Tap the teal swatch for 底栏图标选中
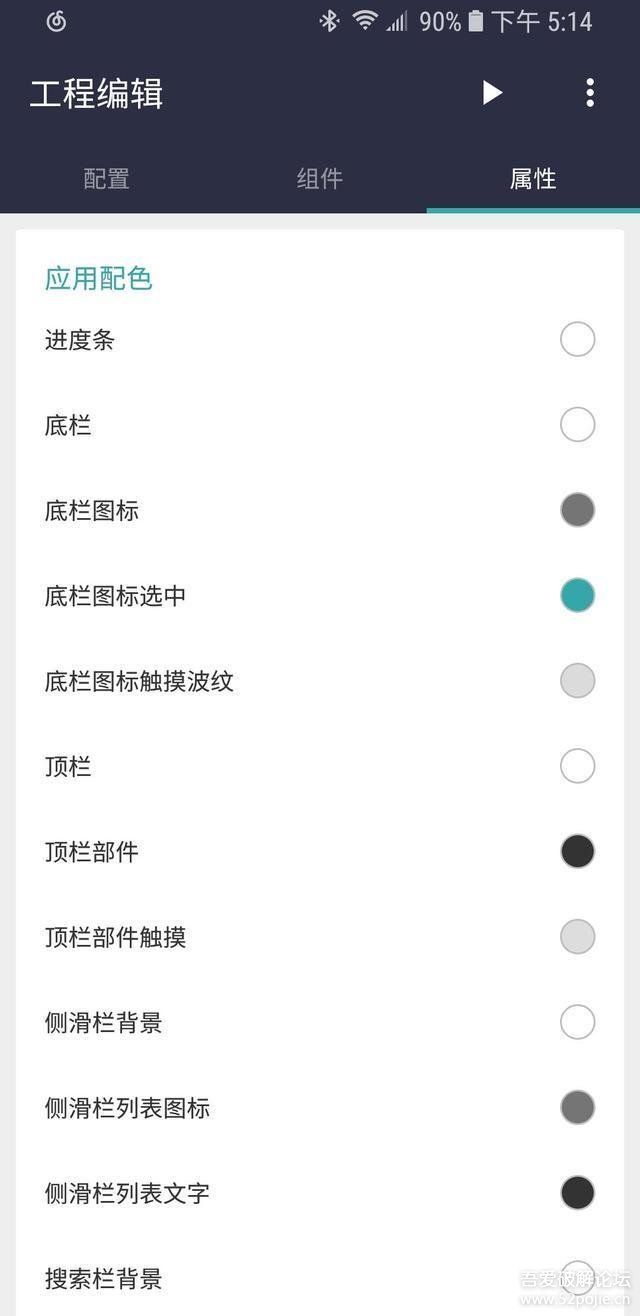This screenshot has height=1316, width=640. (577, 596)
